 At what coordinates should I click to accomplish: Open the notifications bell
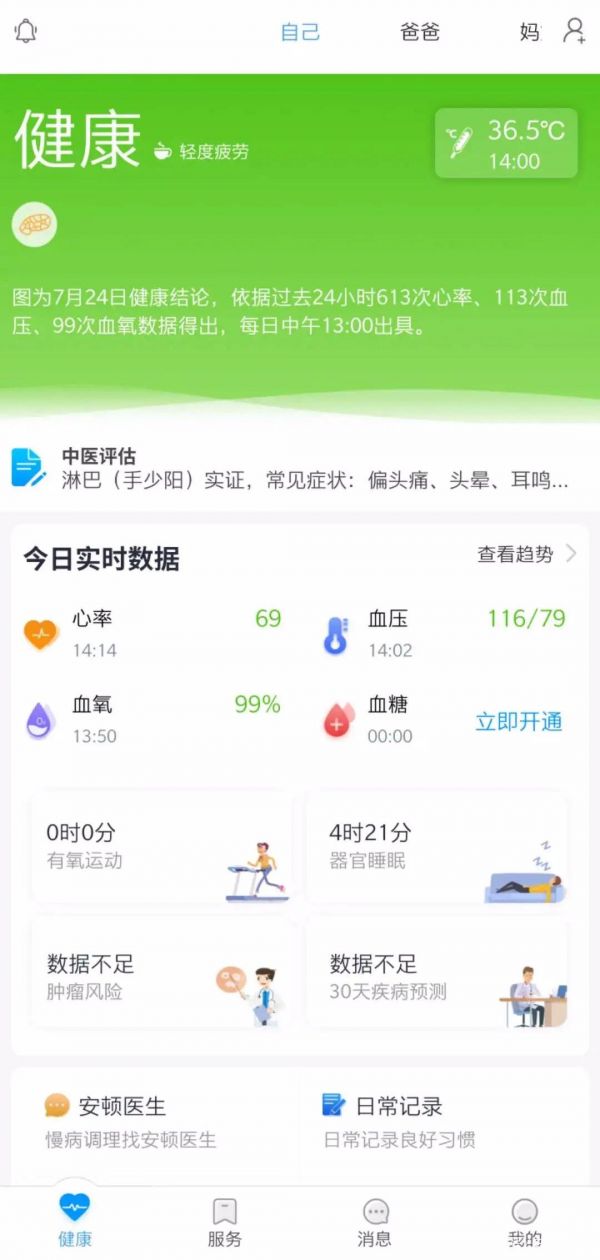point(26,31)
